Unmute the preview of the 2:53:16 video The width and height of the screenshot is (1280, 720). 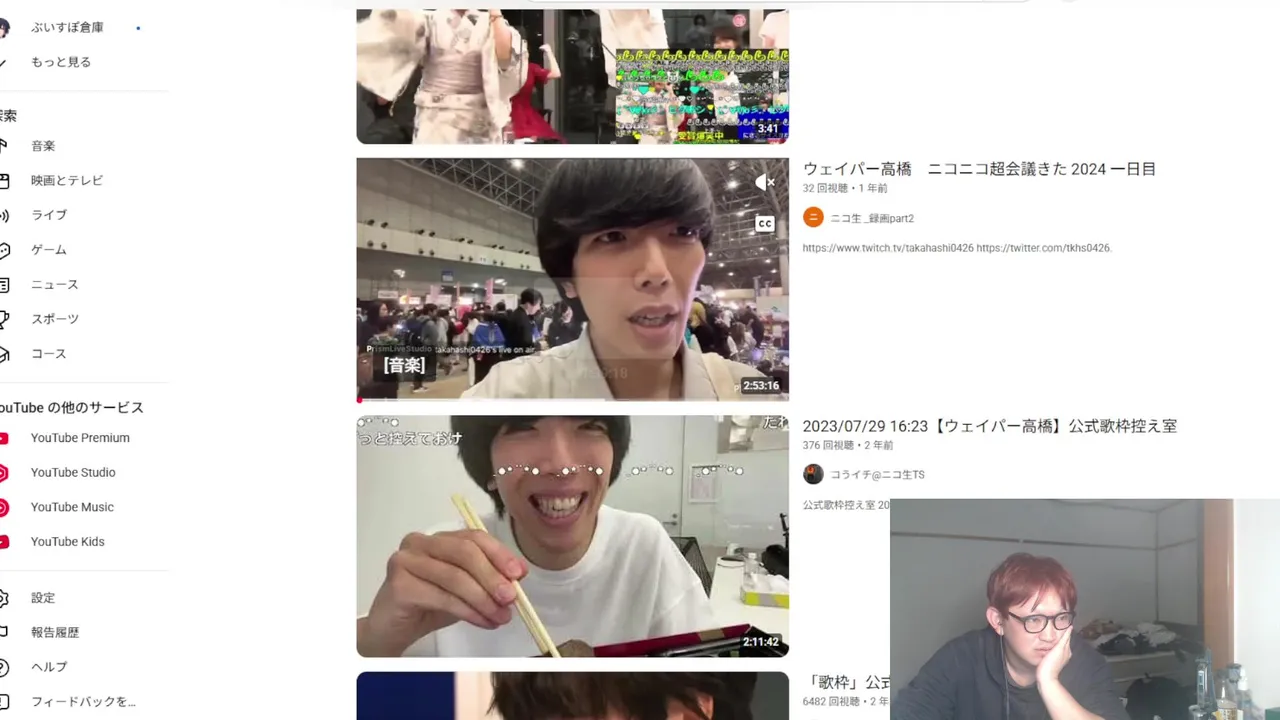pyautogui.click(x=764, y=182)
